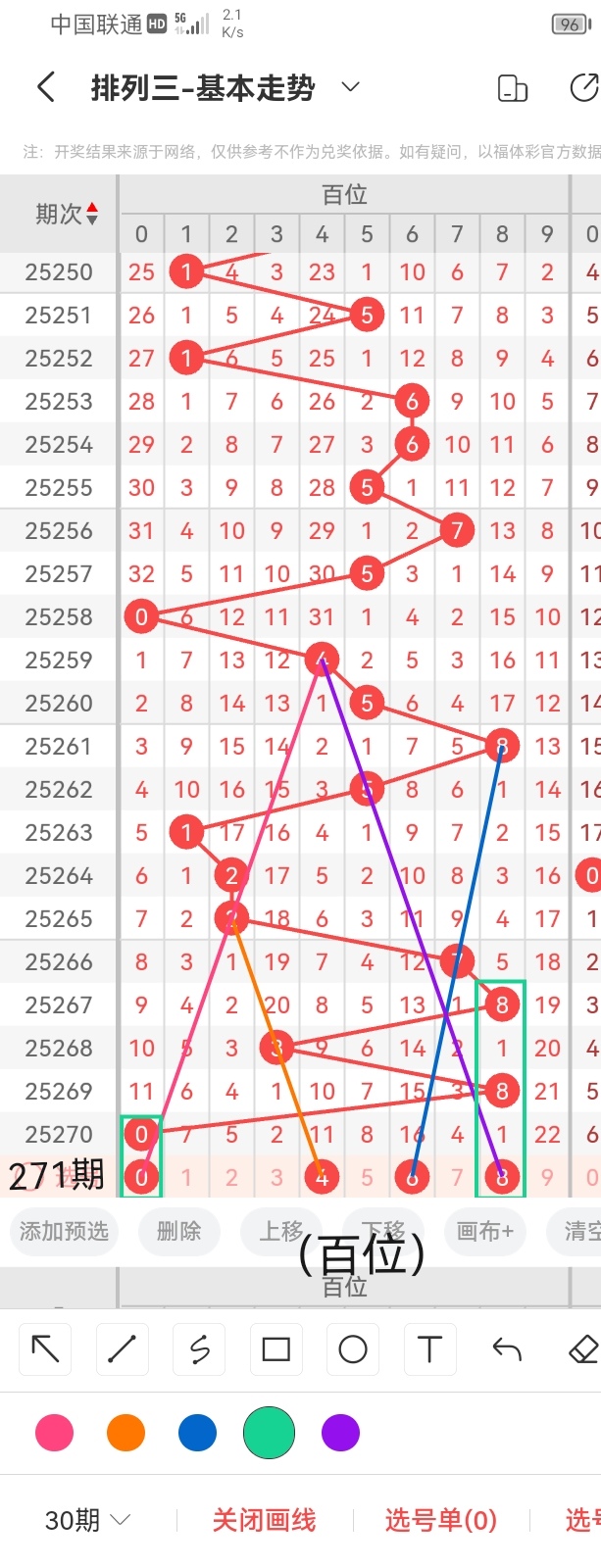601x1568 pixels.
Task: Tap the refresh icon in the header
Action: click(584, 87)
